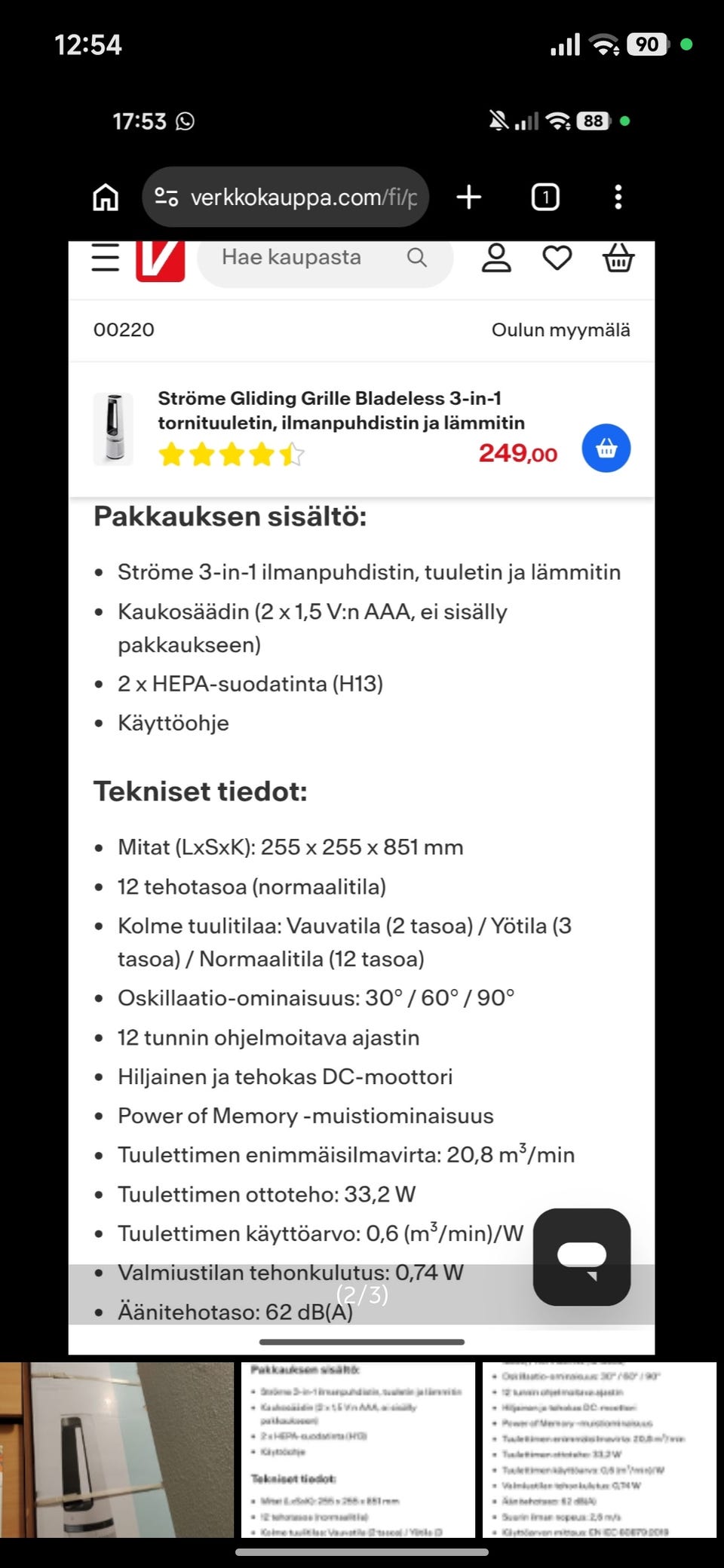Tap the site lock/permissions icon in address bar

point(167,197)
